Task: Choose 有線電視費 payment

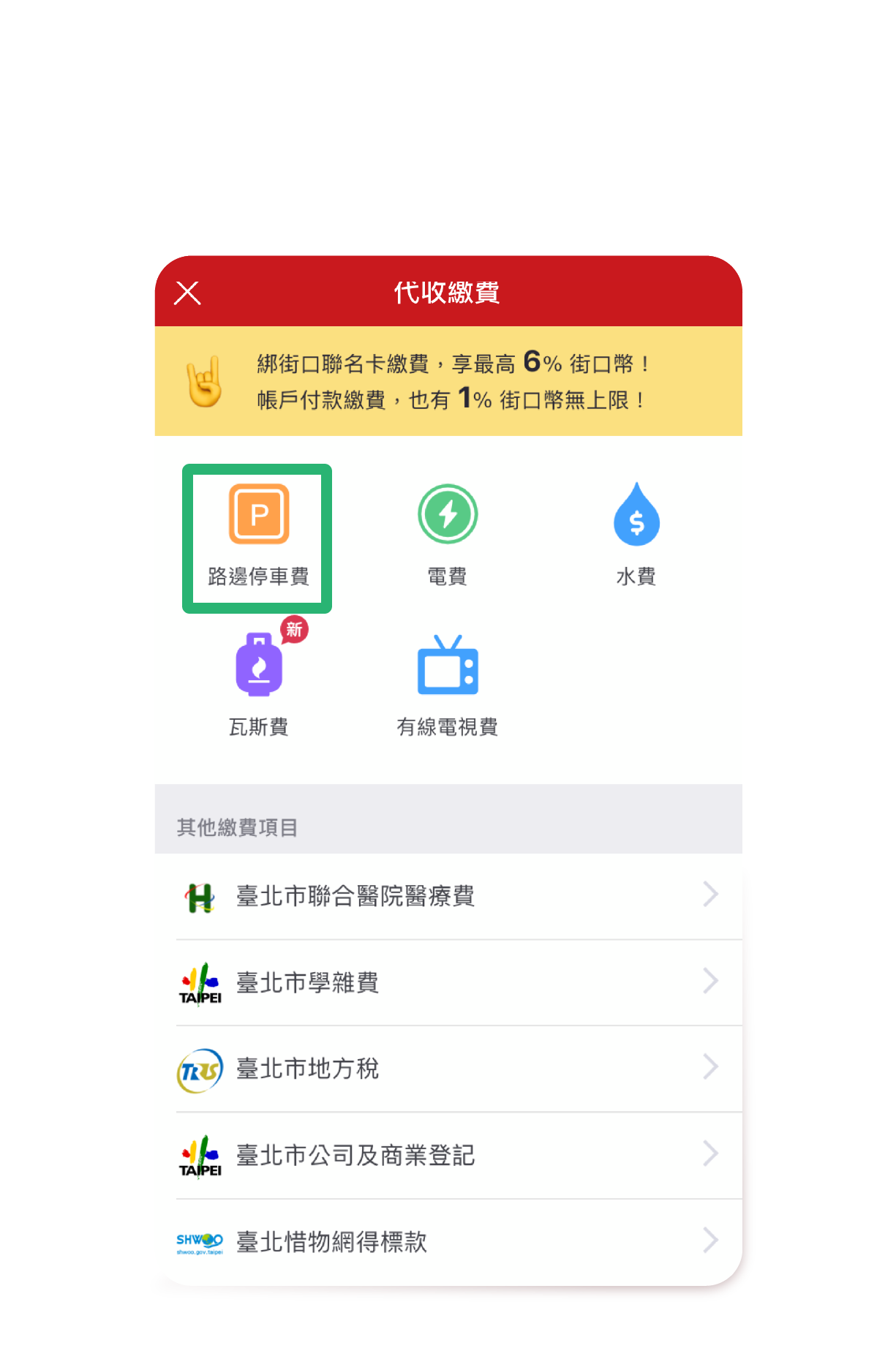Action: click(447, 685)
